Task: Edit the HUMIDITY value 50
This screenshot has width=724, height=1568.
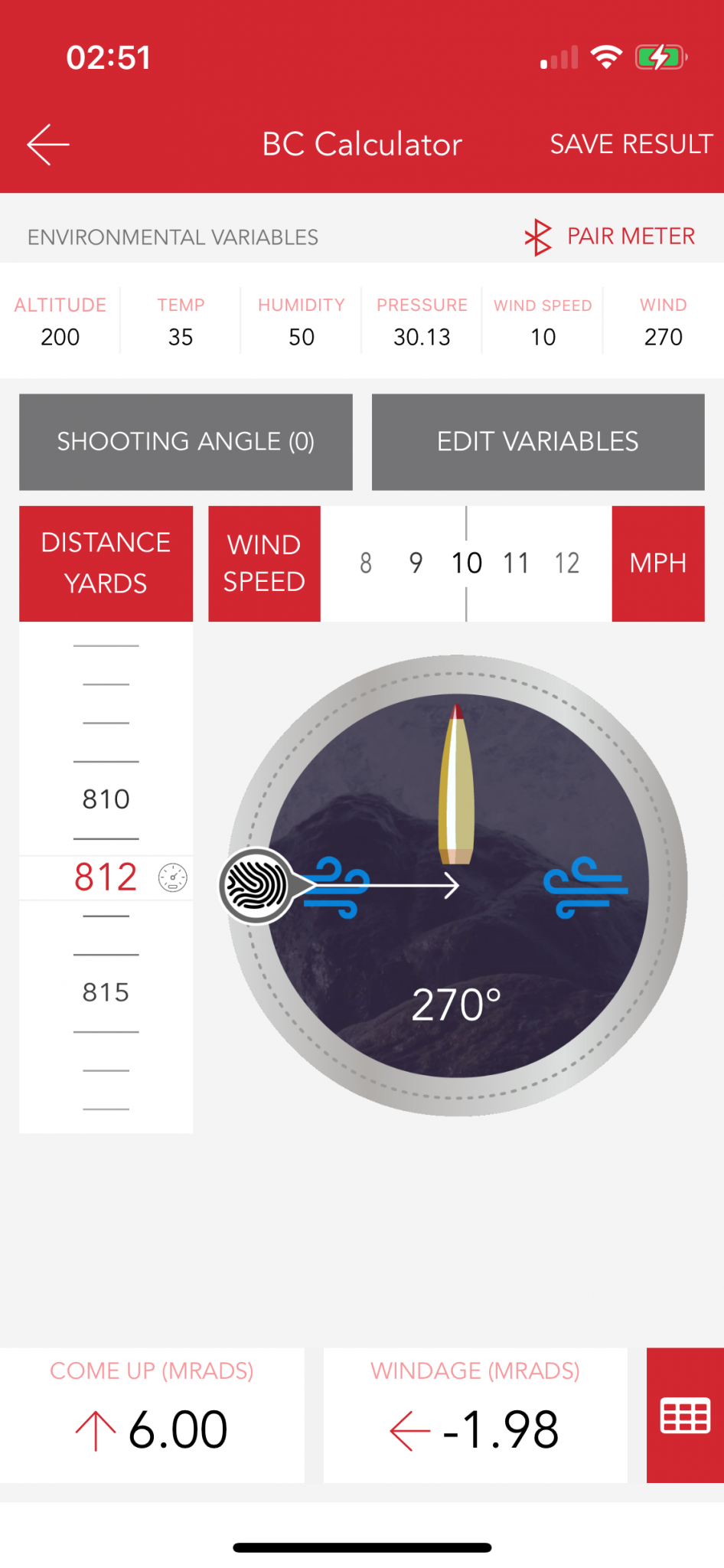Action: (x=301, y=337)
